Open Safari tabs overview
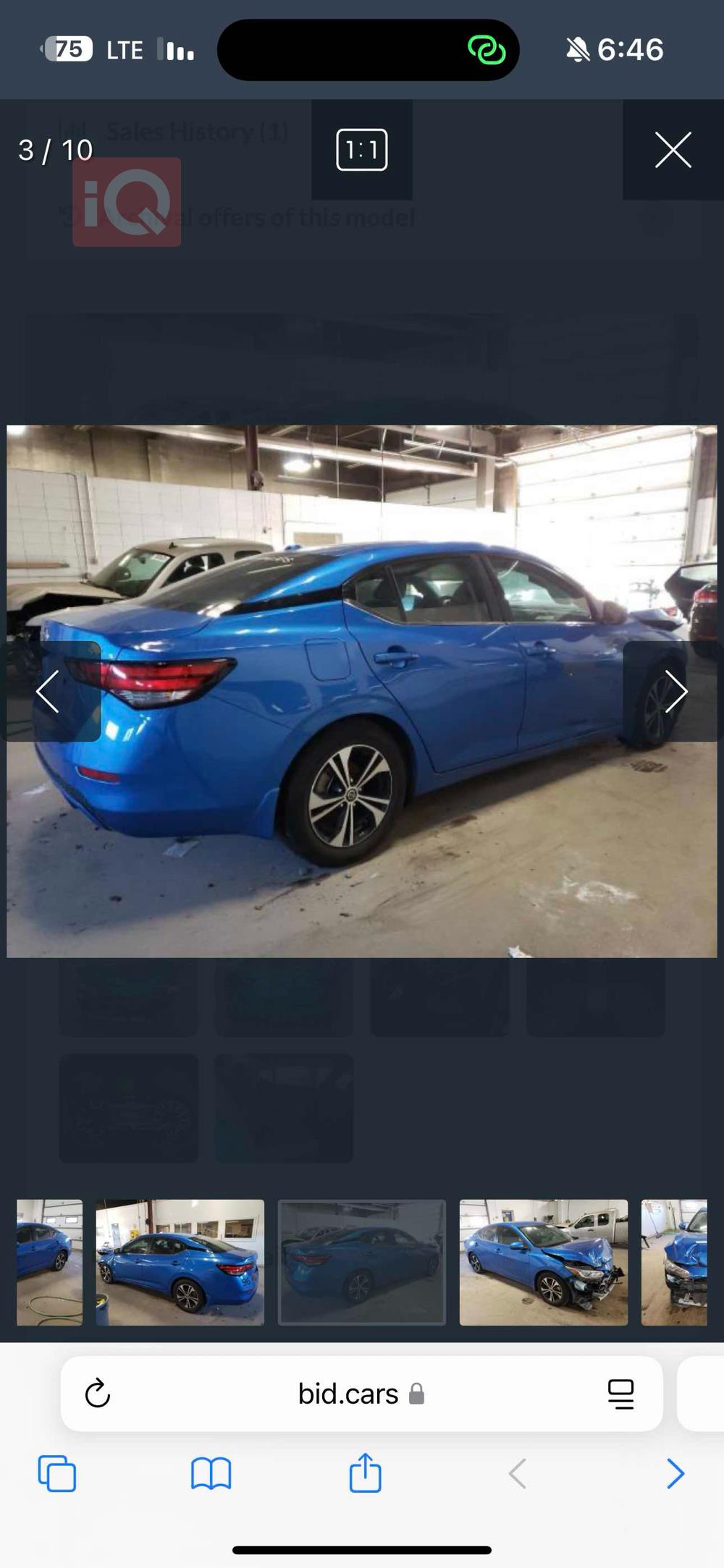This screenshot has width=724, height=1568. pos(56,1473)
